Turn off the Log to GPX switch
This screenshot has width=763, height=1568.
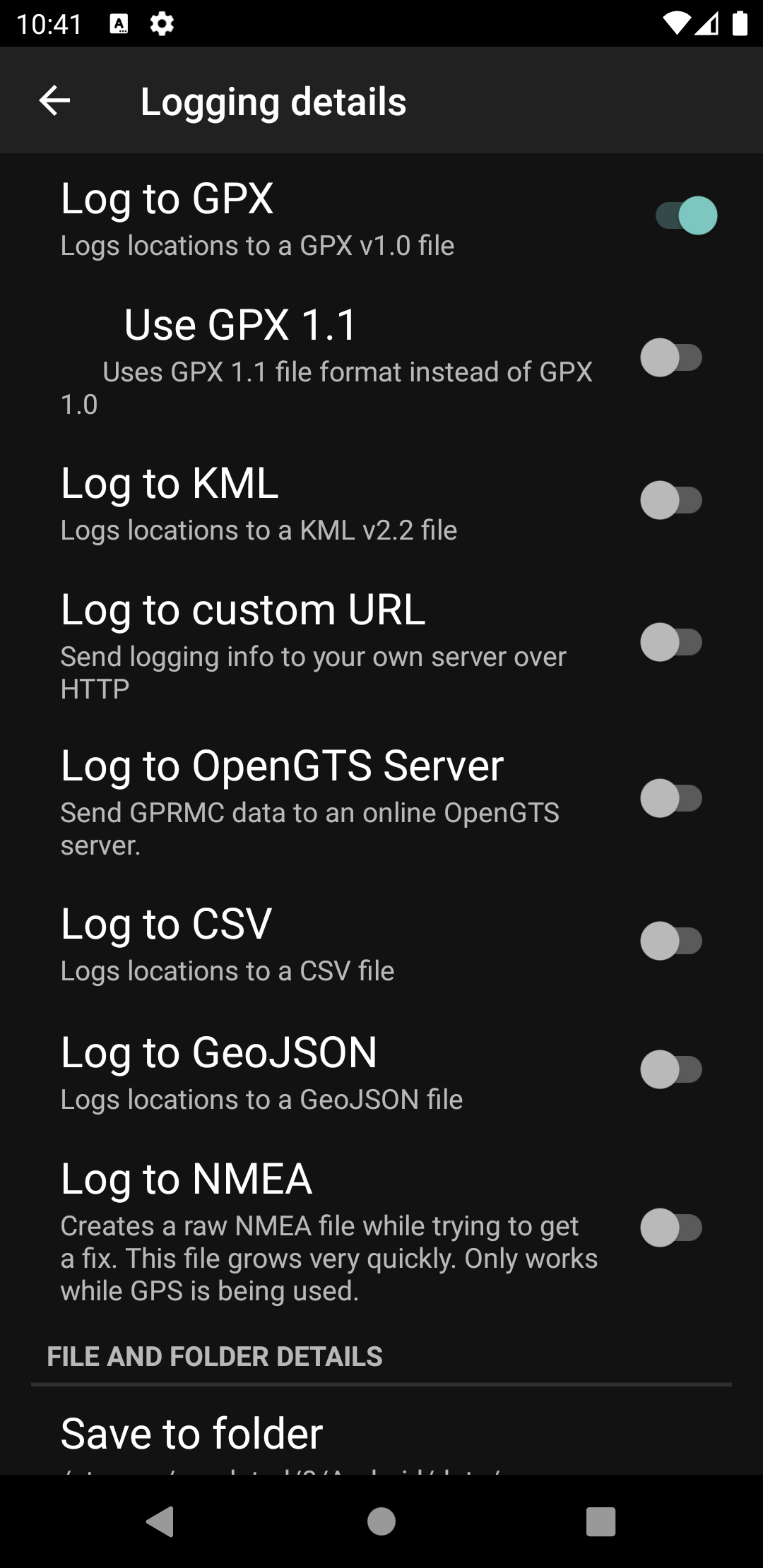686,216
